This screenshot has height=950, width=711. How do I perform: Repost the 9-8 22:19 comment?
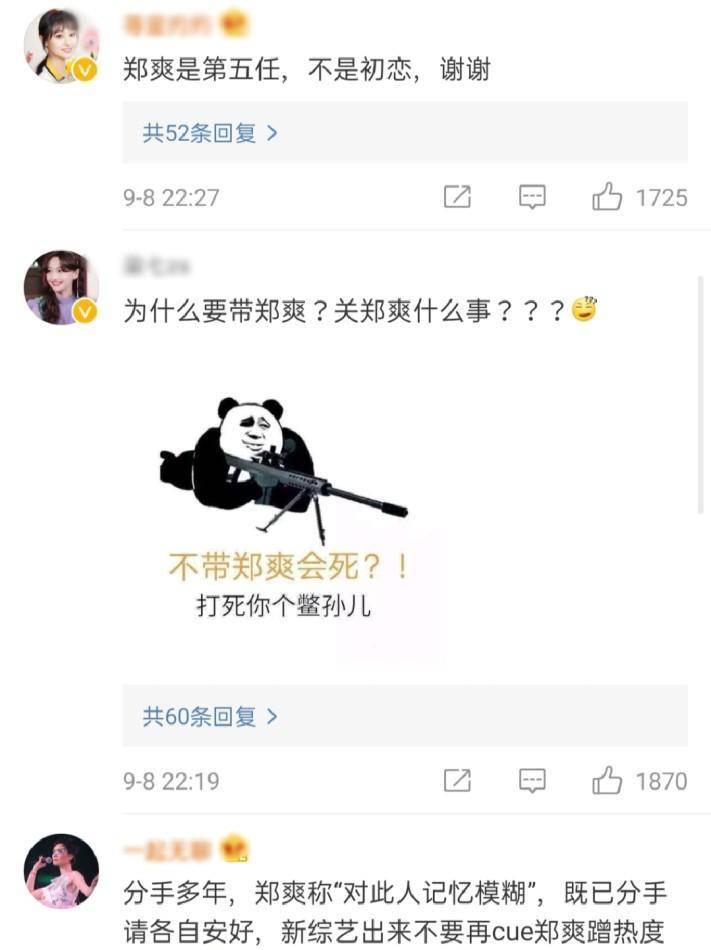point(457,781)
